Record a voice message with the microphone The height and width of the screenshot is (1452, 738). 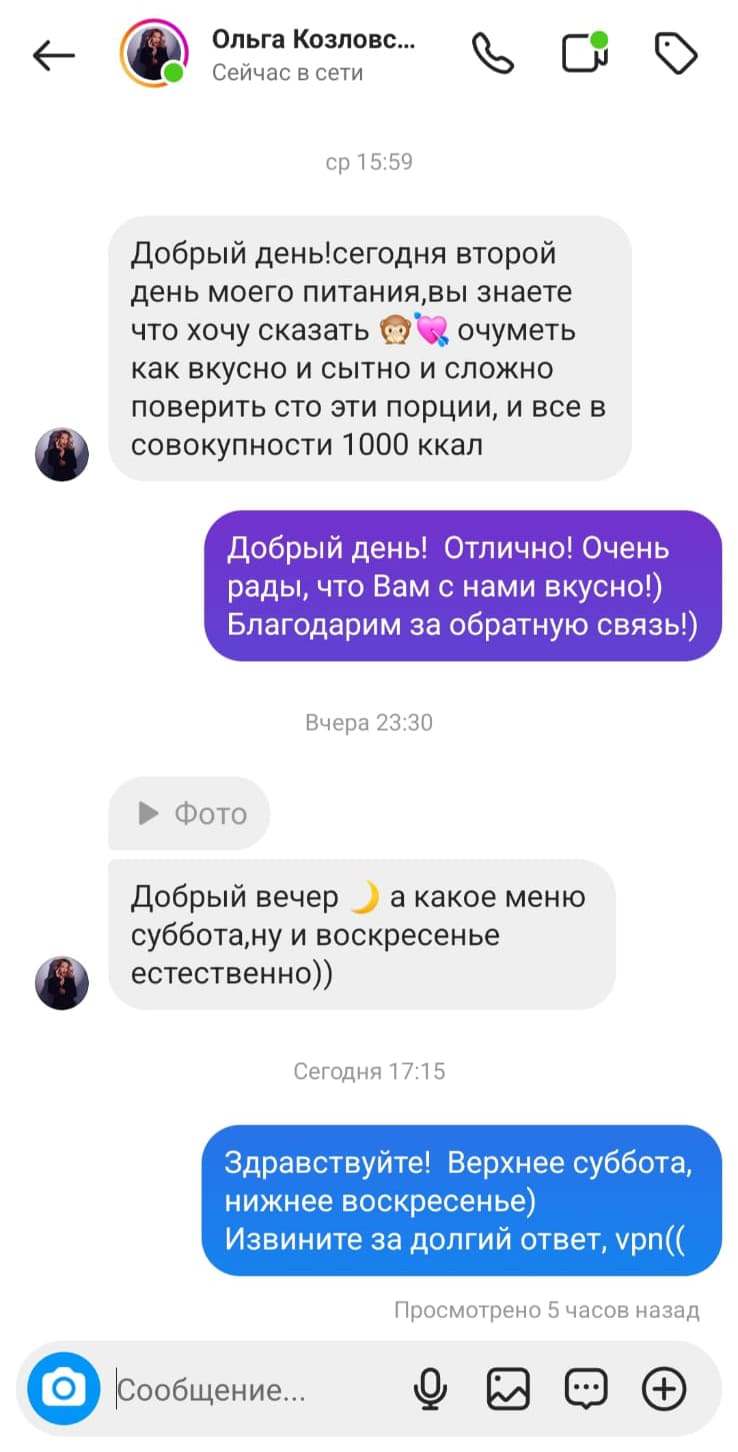click(430, 1388)
